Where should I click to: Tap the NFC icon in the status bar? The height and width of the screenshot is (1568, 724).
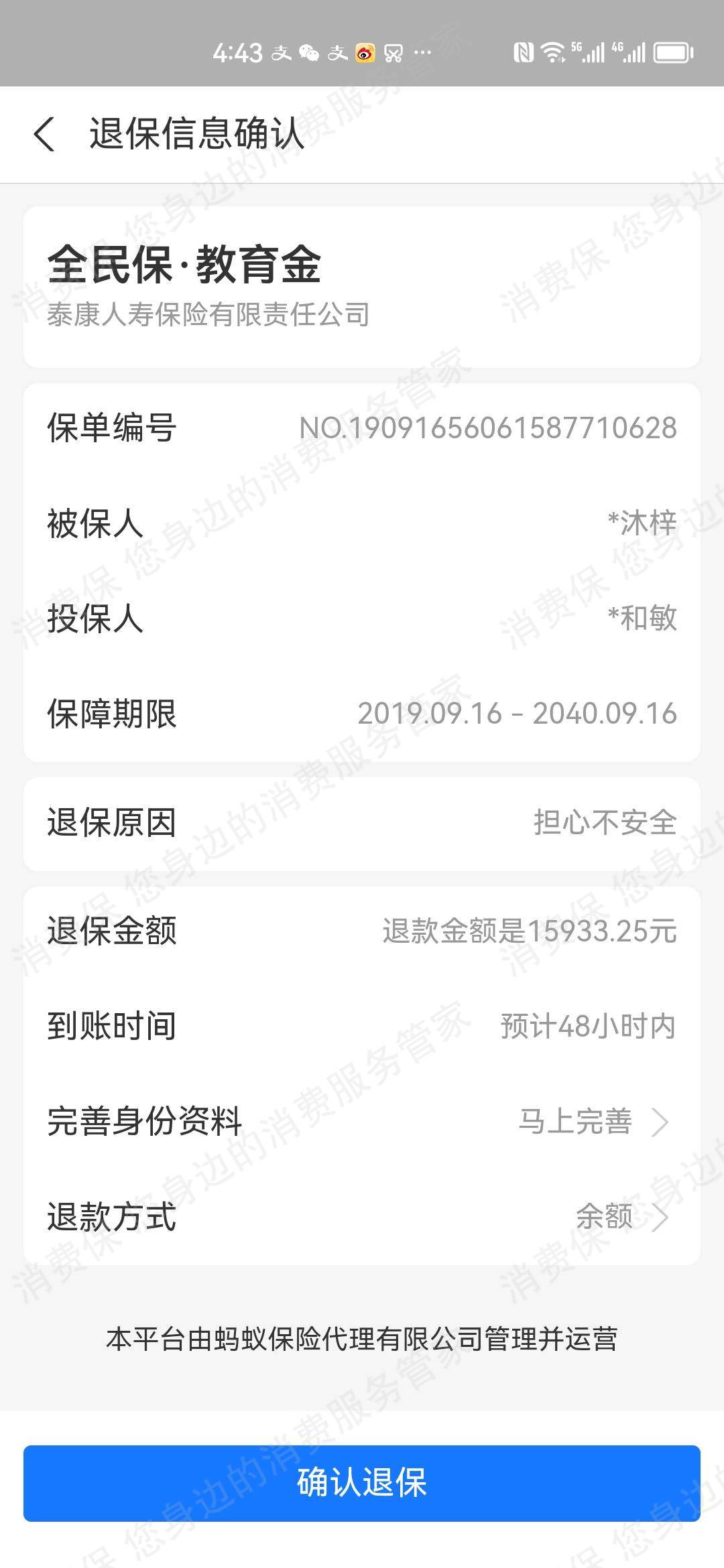click(526, 51)
